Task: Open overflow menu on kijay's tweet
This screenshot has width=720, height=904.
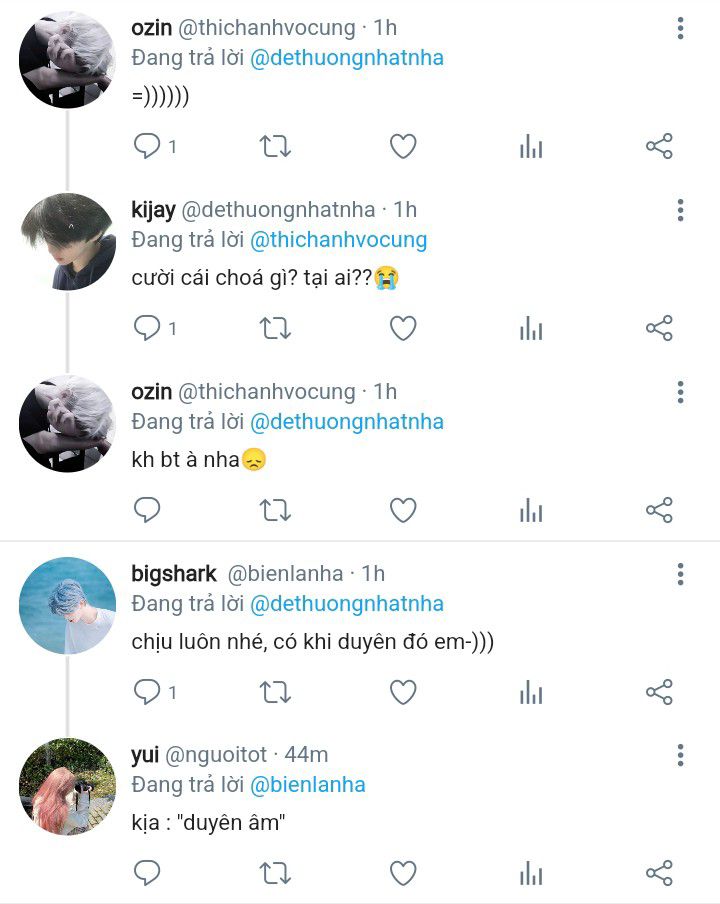Action: (x=680, y=210)
